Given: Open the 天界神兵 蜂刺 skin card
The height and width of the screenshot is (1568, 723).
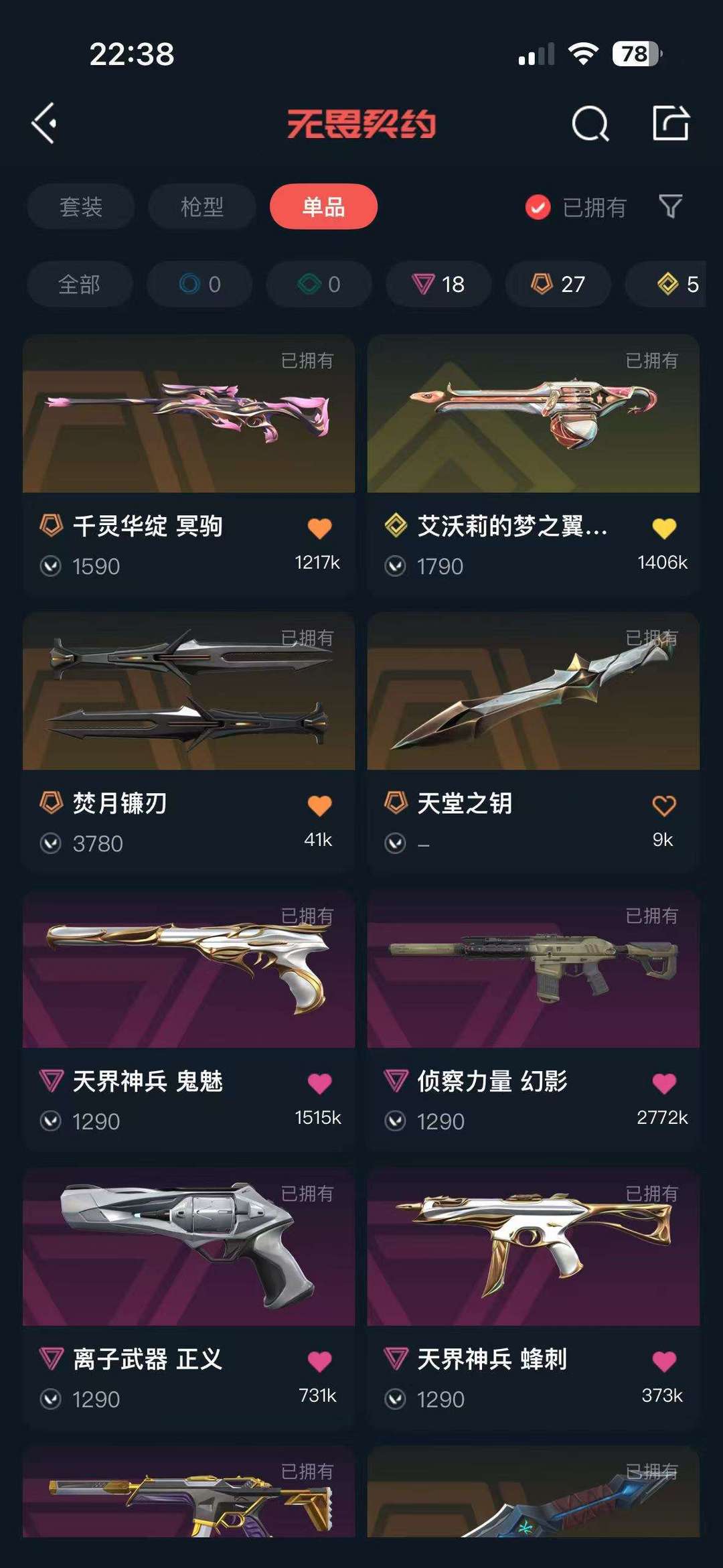Looking at the screenshot, I should pyautogui.click(x=534, y=1297).
